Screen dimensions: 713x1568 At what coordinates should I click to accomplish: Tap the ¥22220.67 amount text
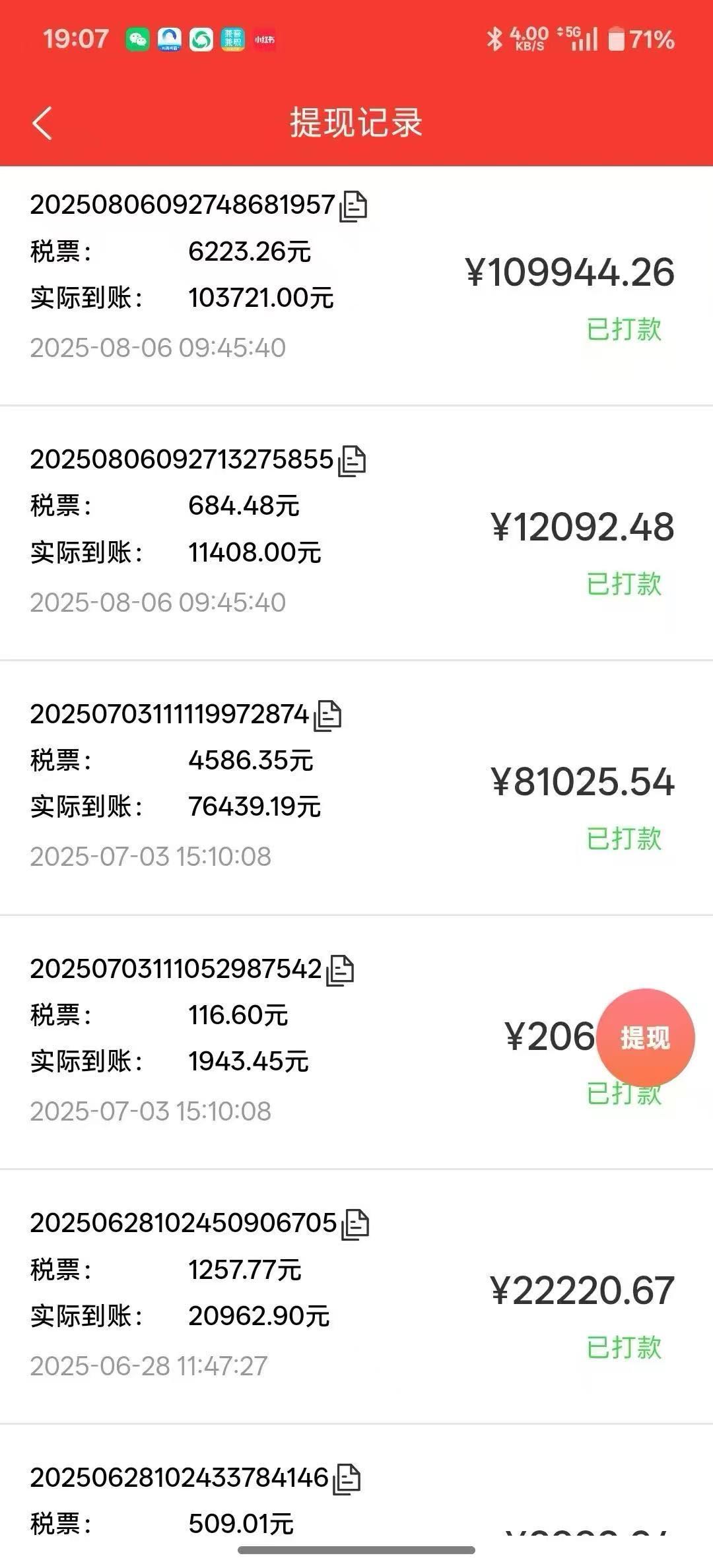click(584, 1290)
